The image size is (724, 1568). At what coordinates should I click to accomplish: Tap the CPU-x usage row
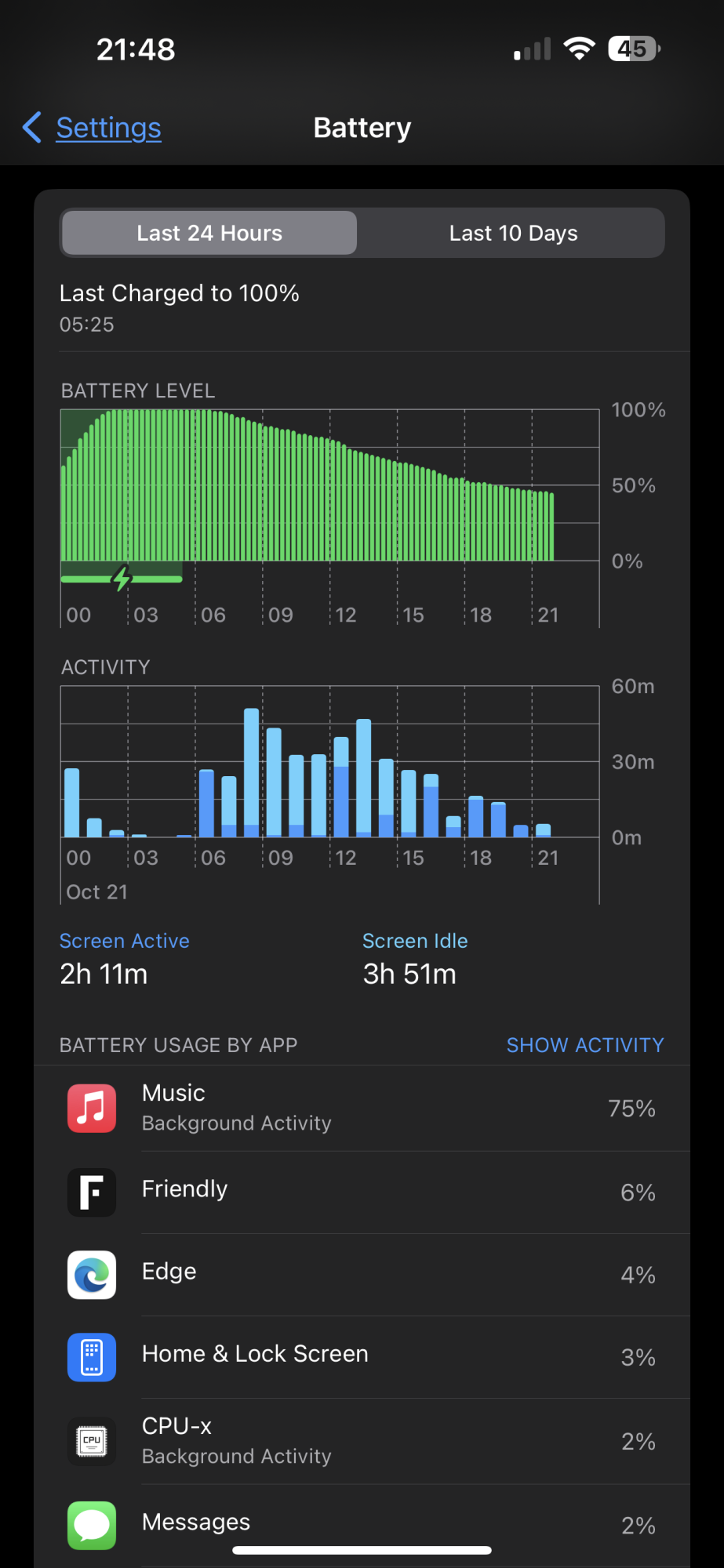point(361,1440)
